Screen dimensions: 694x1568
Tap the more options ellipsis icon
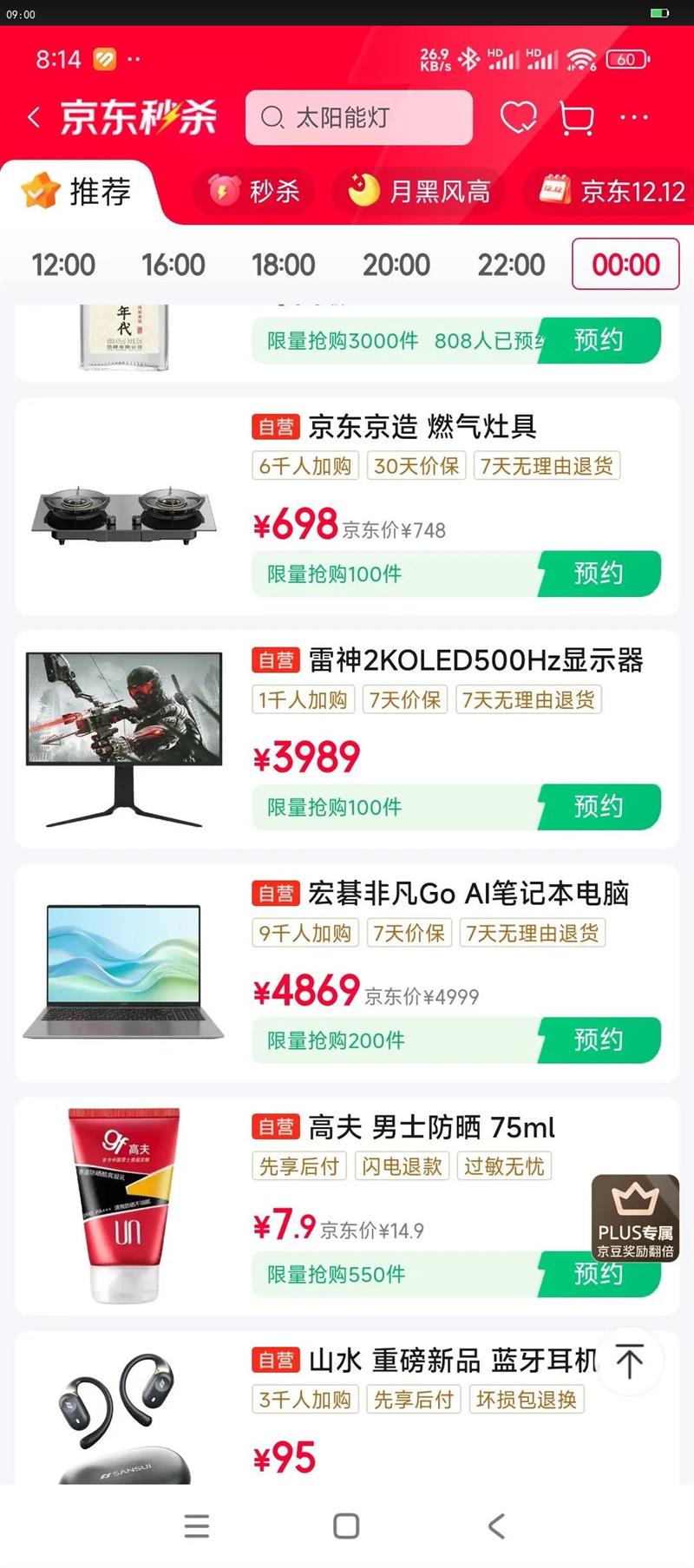[633, 118]
